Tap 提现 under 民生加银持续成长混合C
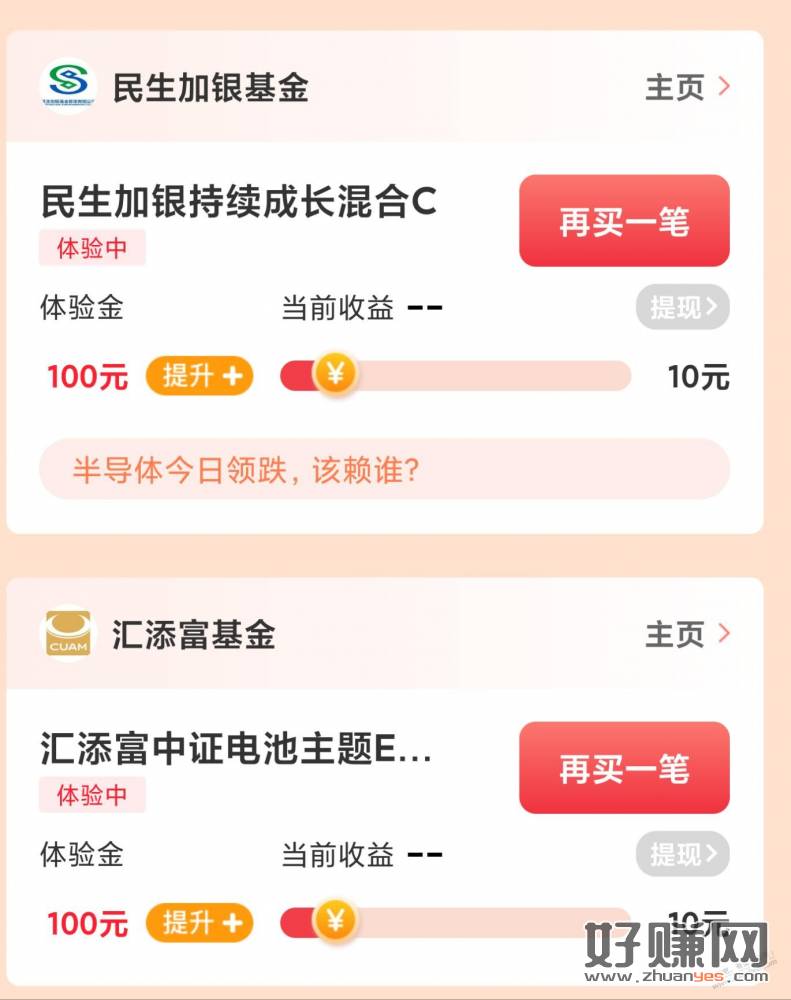The width and height of the screenshot is (791, 1000). click(x=683, y=308)
